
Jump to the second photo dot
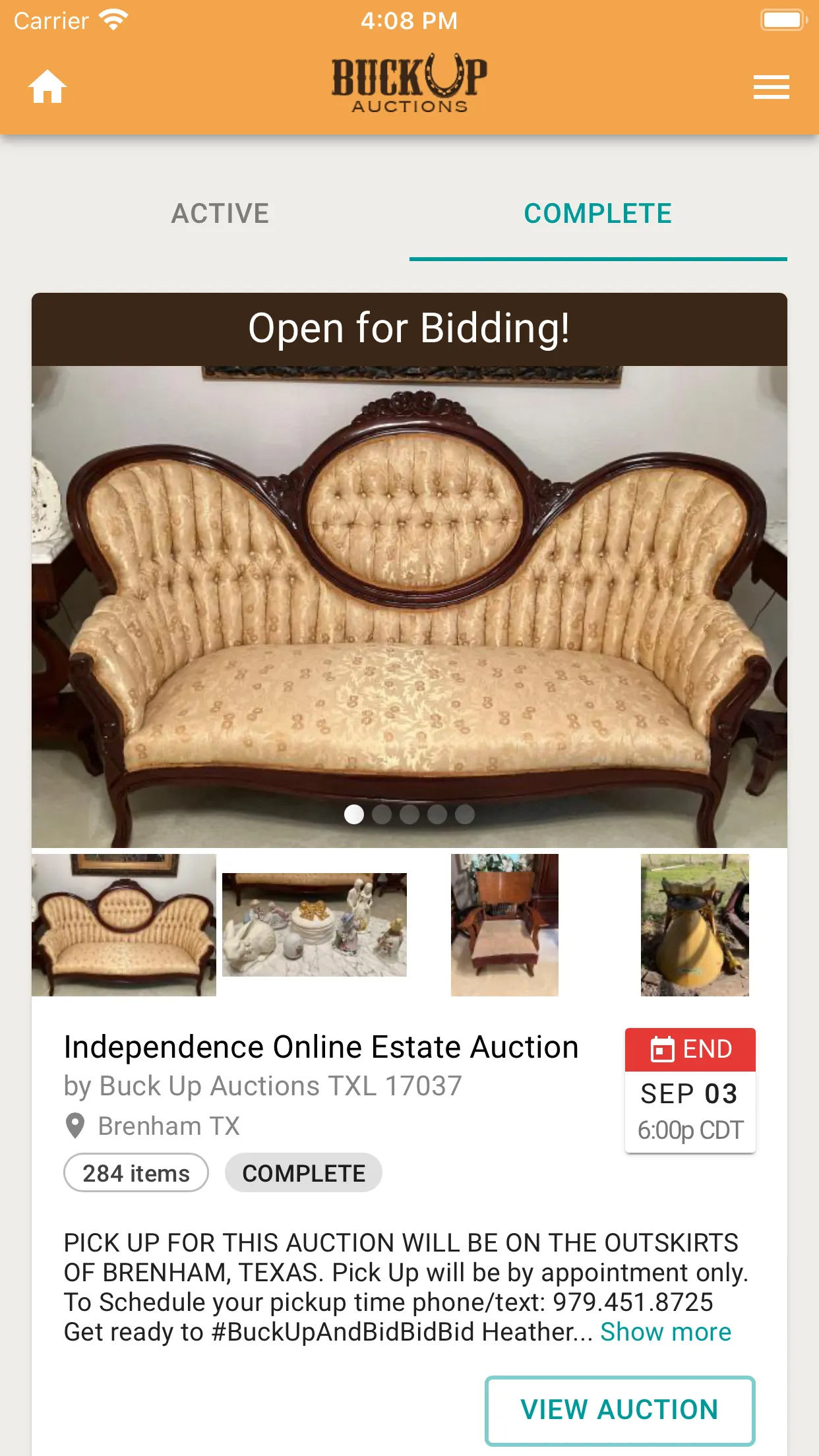pyautogui.click(x=382, y=814)
